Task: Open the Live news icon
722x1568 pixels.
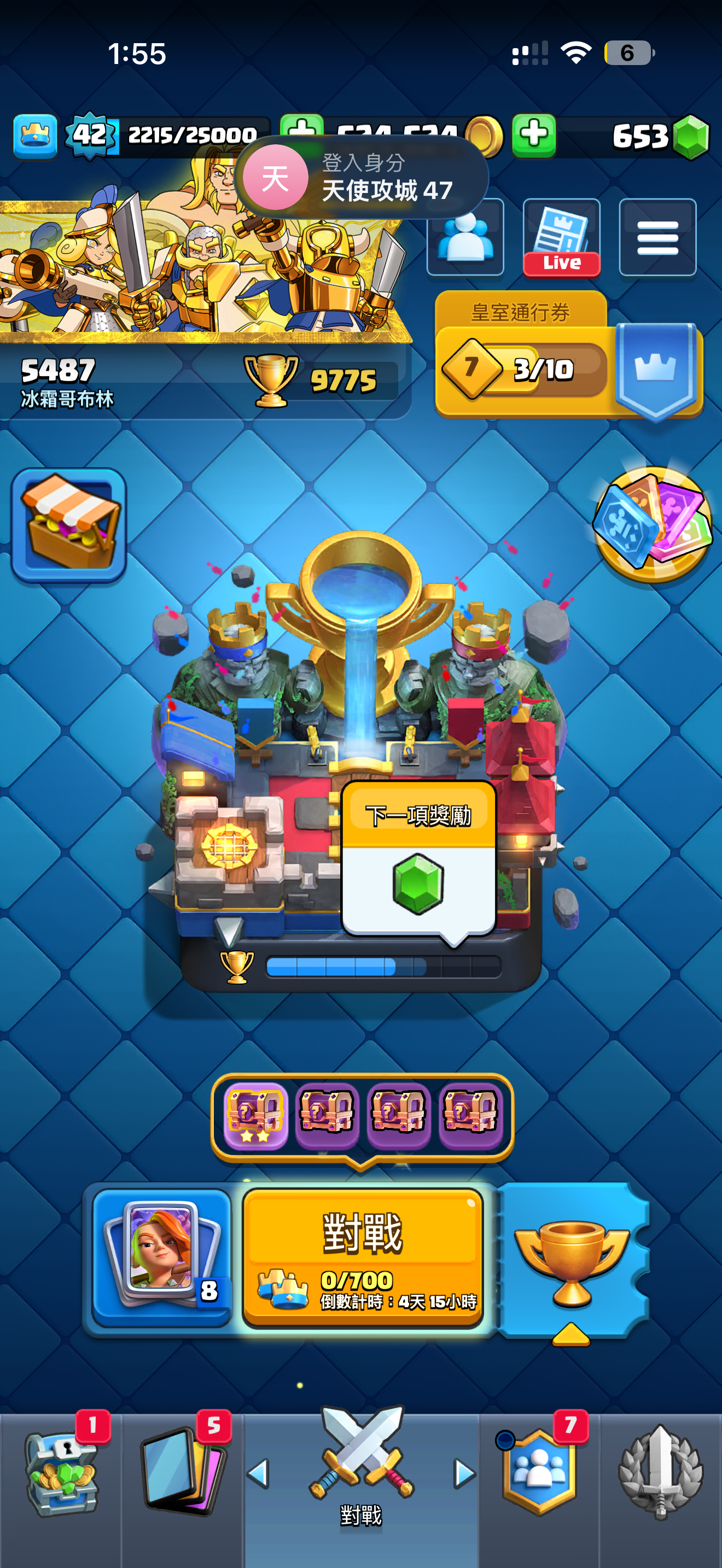Action: point(561,237)
